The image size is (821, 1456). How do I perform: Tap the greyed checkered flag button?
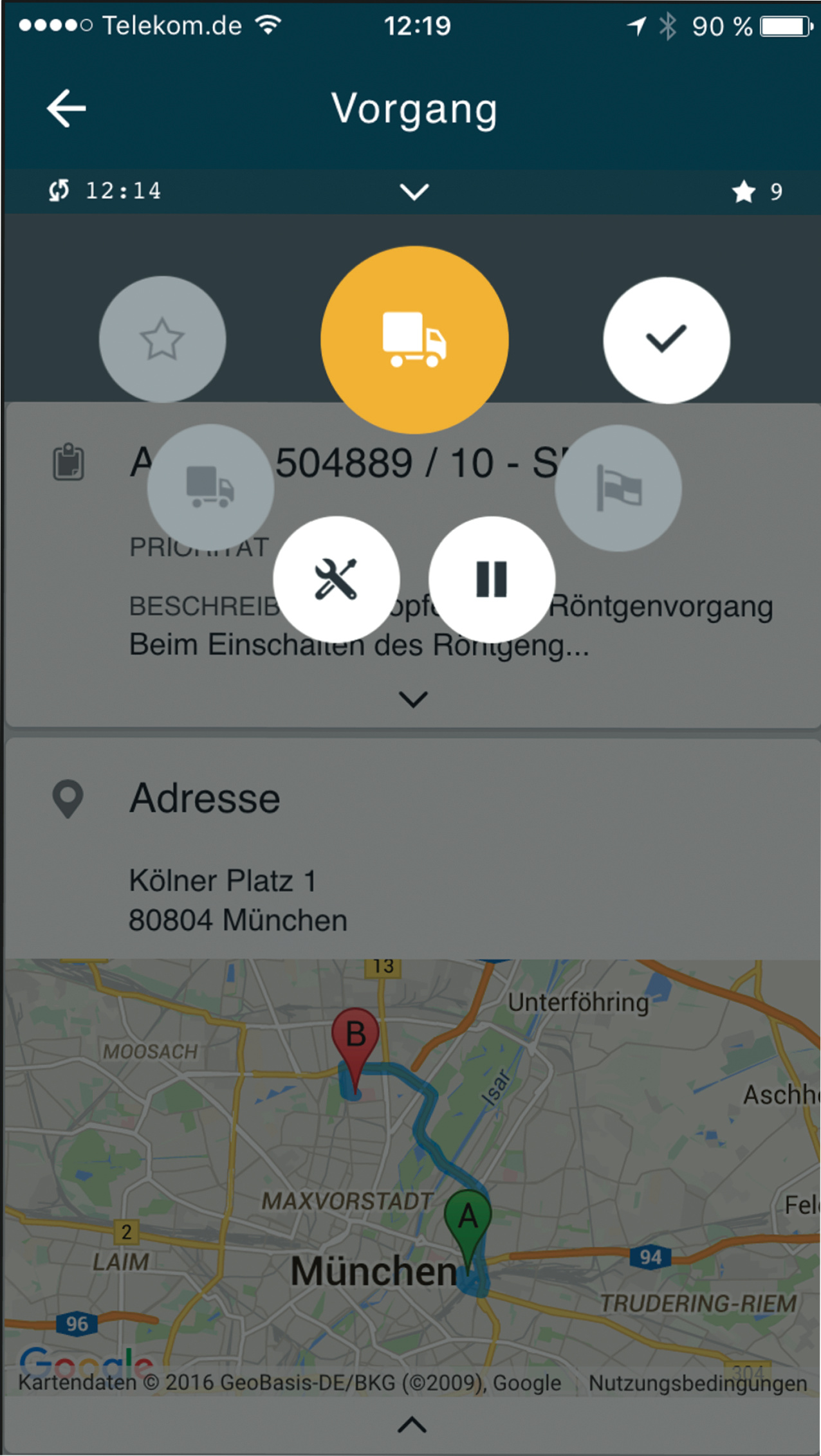coord(618,487)
